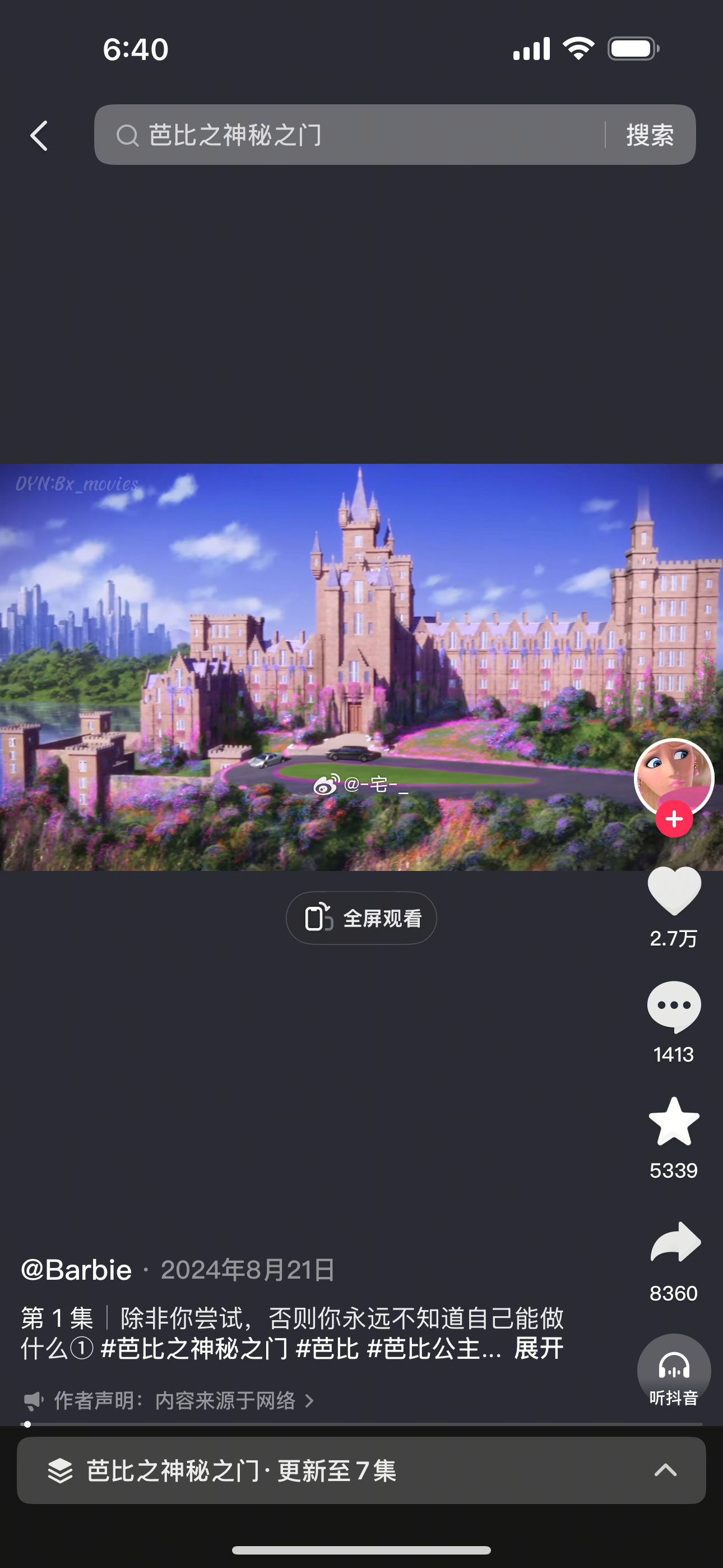723x1568 pixels.
Task: Watch in fullscreen with 全屏观看
Action: tap(361, 918)
